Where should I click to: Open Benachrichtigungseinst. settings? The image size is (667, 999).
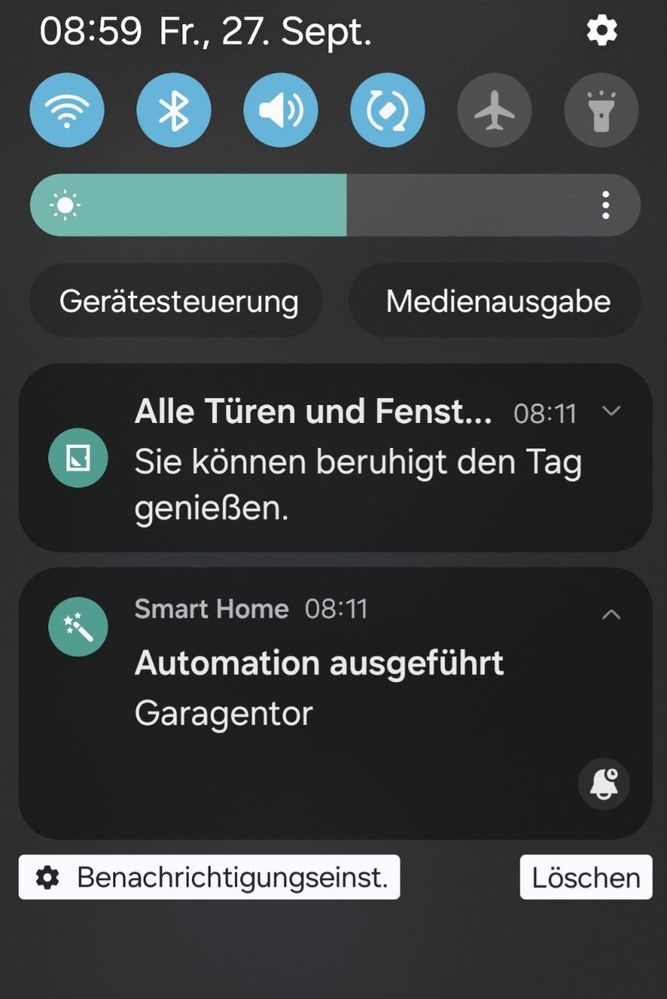[x=209, y=877]
